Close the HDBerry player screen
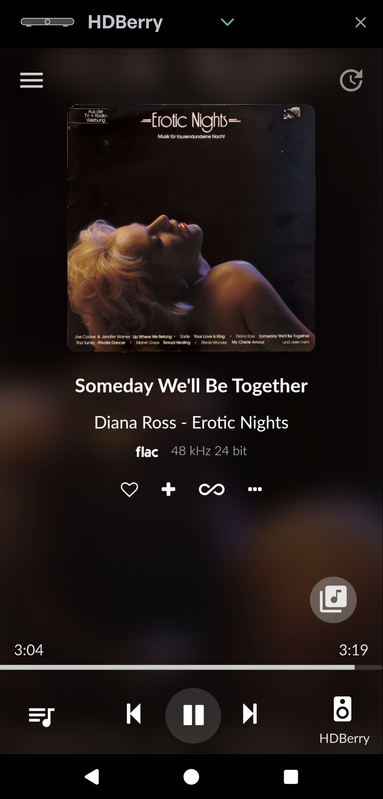Image resolution: width=383 pixels, height=799 pixels. (x=360, y=22)
